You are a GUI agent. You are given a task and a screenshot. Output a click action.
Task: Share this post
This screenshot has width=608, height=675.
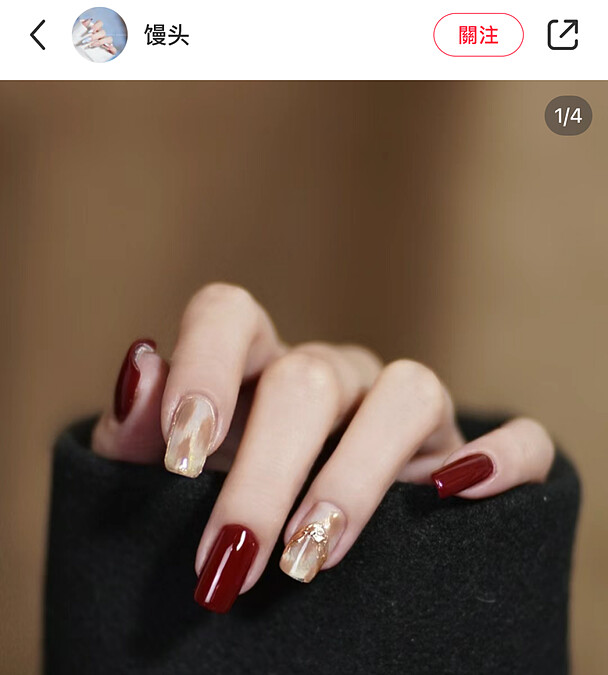click(563, 35)
